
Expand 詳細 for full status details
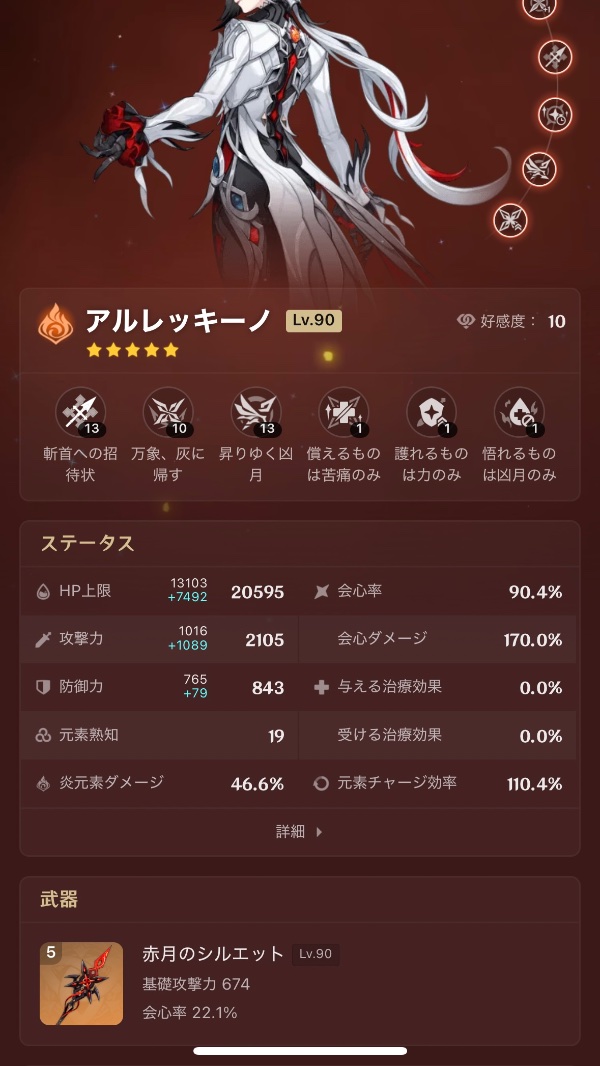(299, 831)
